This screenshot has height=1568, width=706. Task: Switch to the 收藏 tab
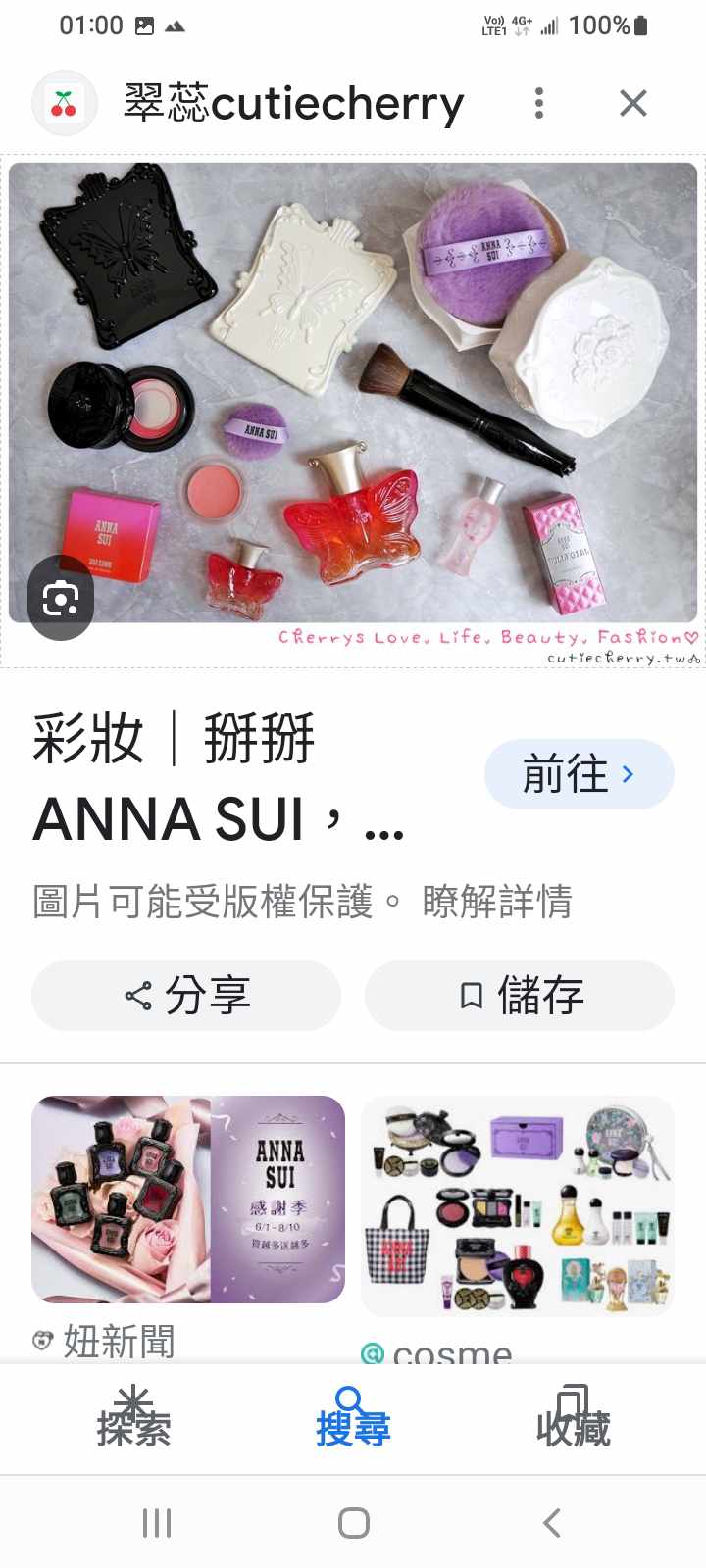pos(573,1417)
